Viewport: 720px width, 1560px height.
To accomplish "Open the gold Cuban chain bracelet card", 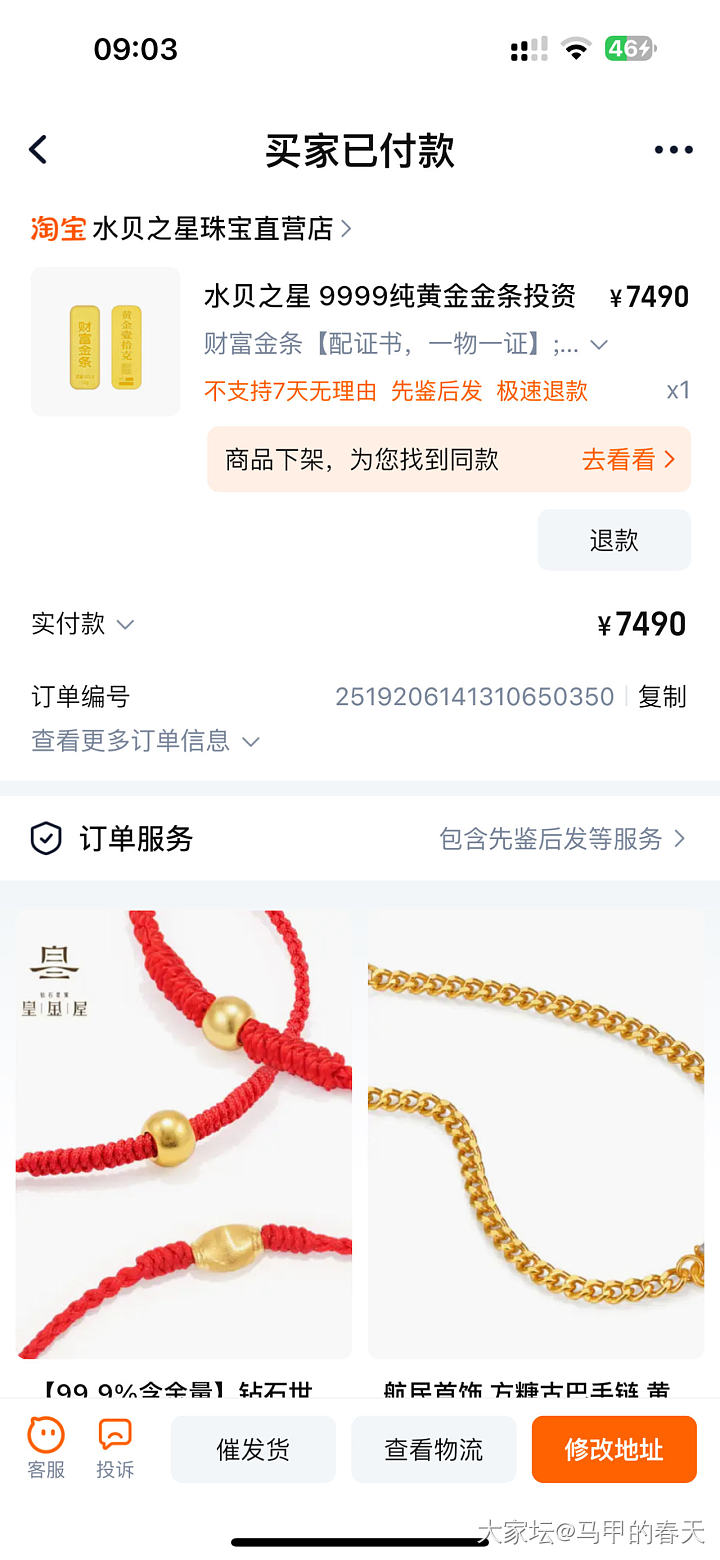I will click(x=536, y=1134).
